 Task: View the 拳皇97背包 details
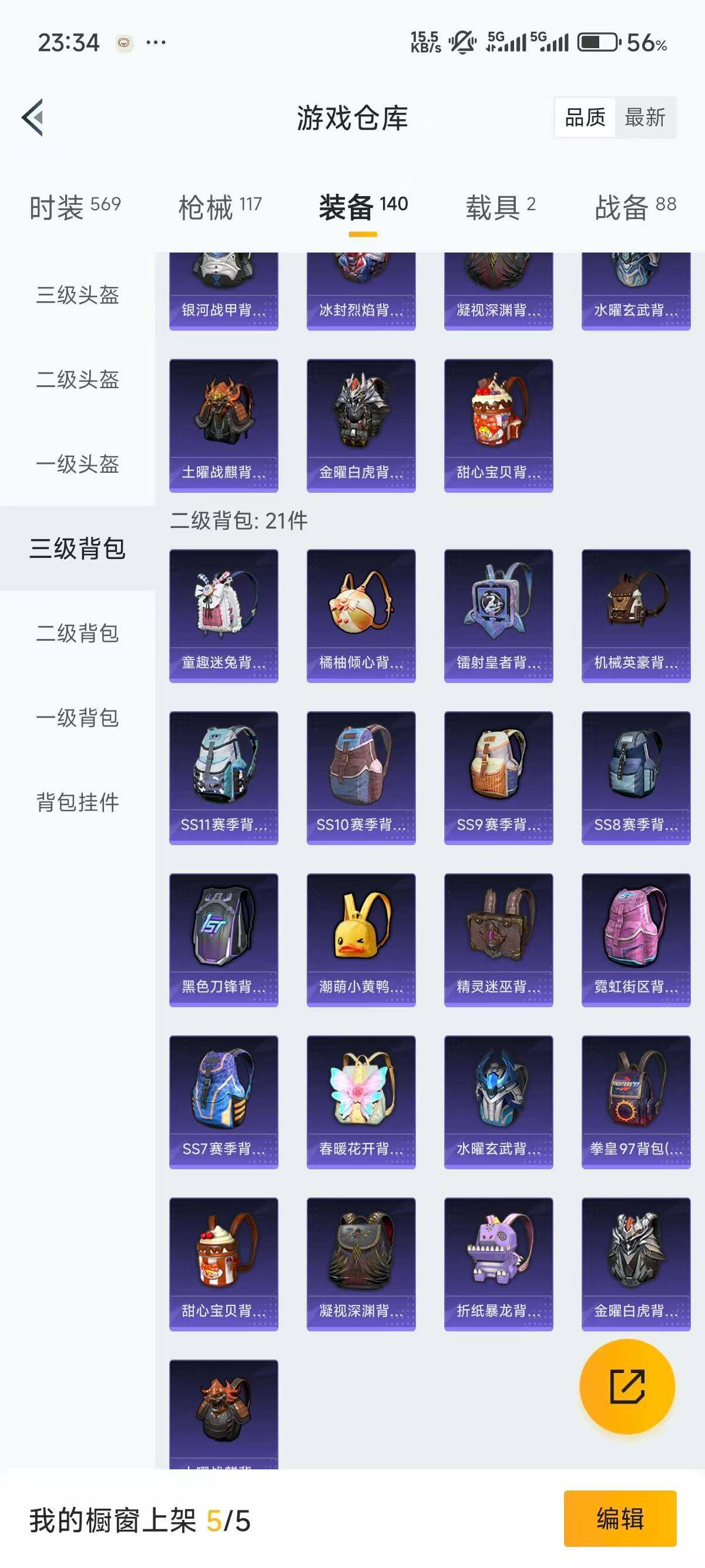635,1102
